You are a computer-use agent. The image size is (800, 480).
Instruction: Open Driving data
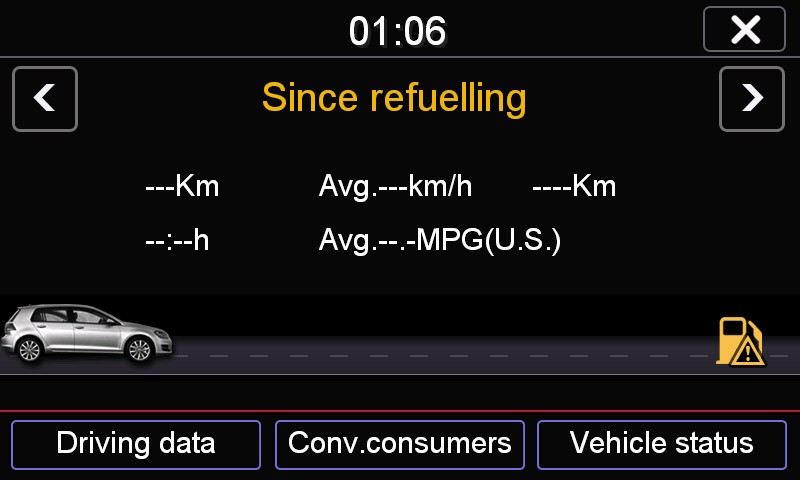coord(136,443)
